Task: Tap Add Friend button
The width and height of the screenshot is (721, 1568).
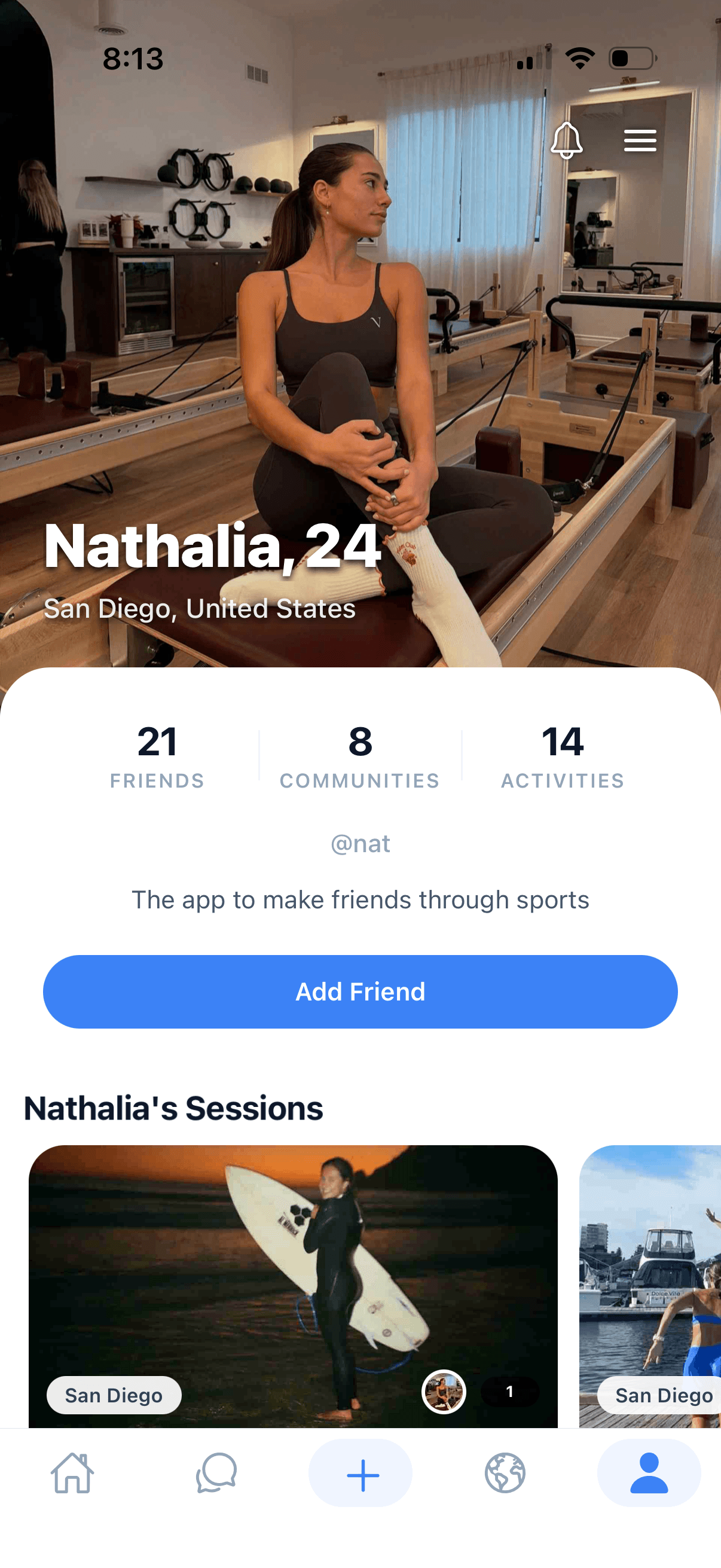Action: 360,992
